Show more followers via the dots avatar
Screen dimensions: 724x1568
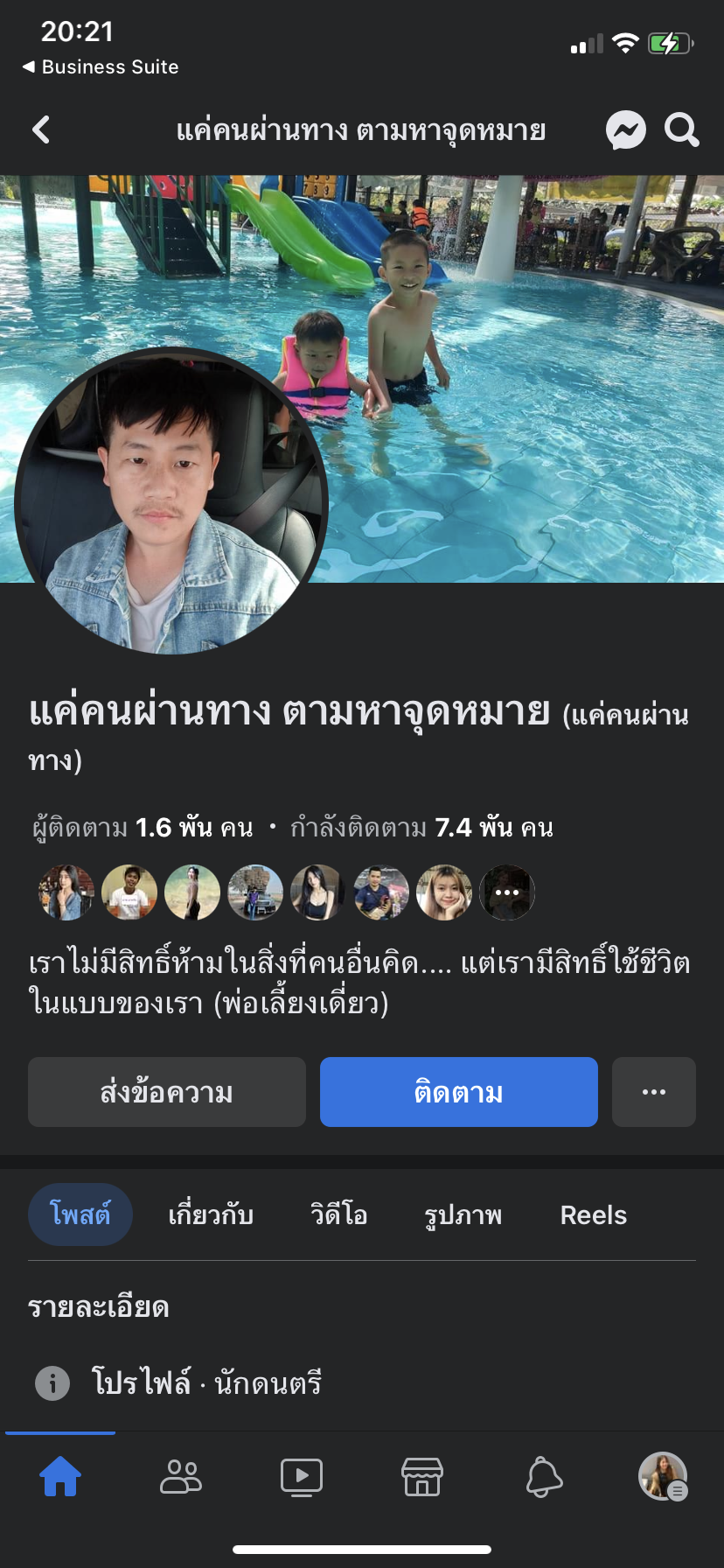pyautogui.click(x=507, y=892)
